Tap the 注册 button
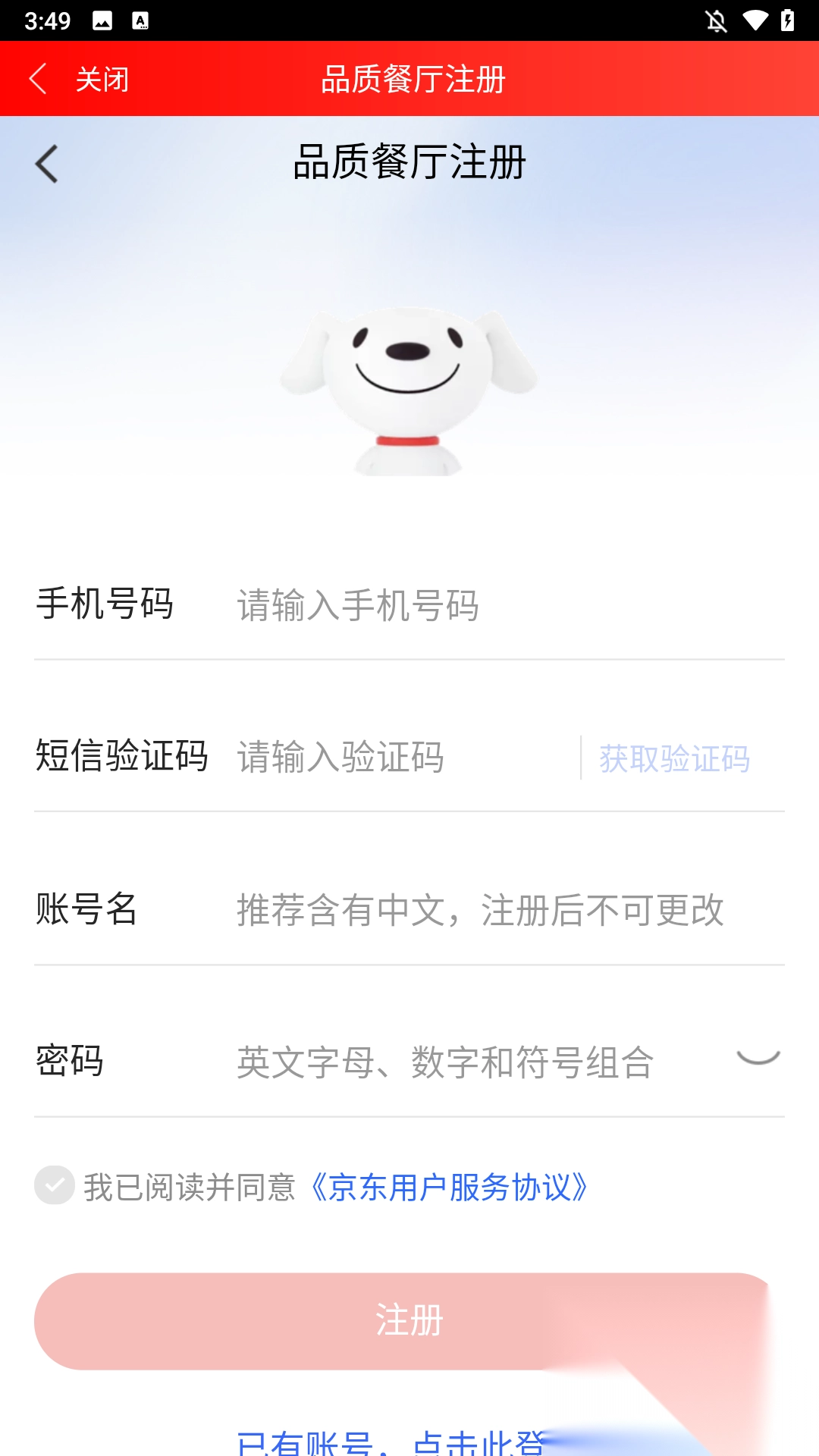Viewport: 819px width, 1456px height. click(x=408, y=1321)
